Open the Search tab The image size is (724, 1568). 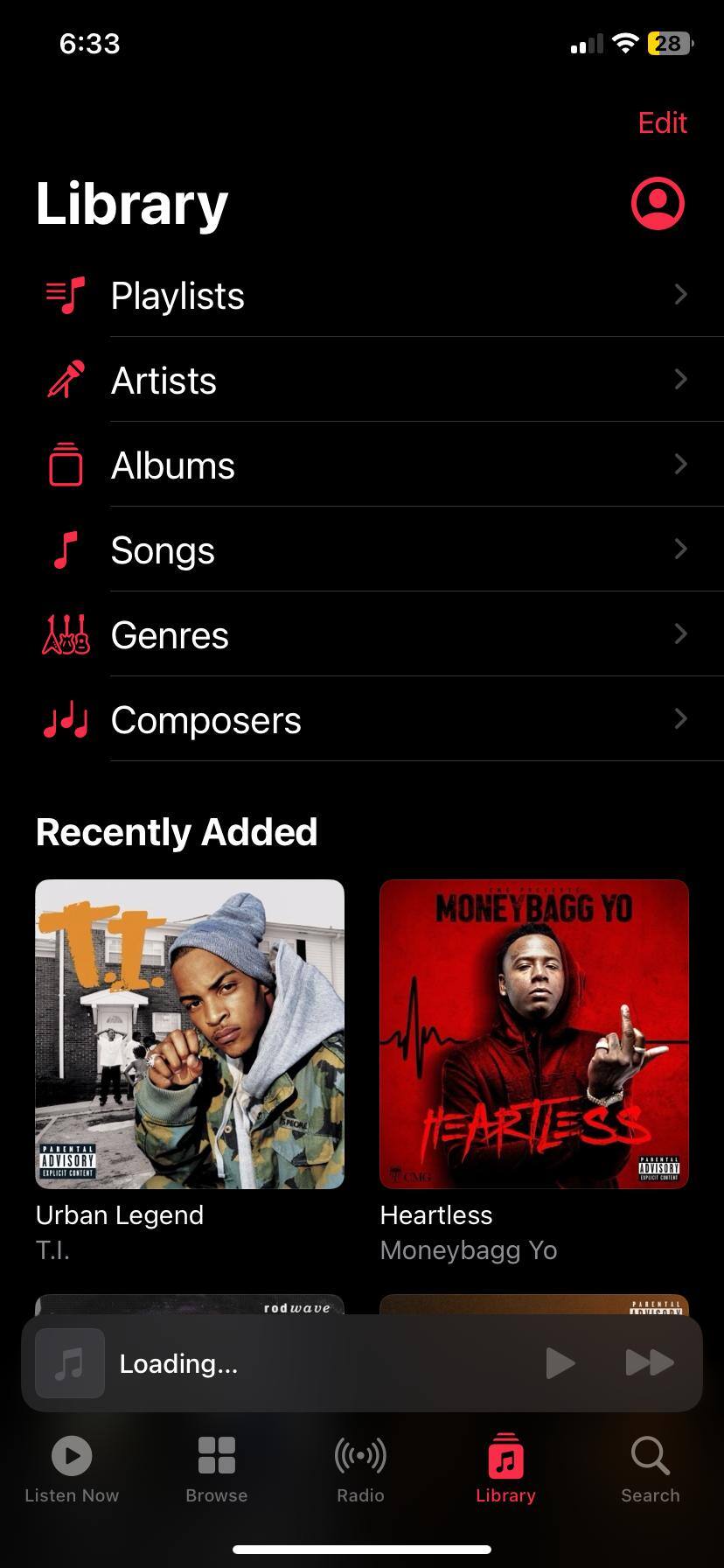pyautogui.click(x=651, y=1470)
